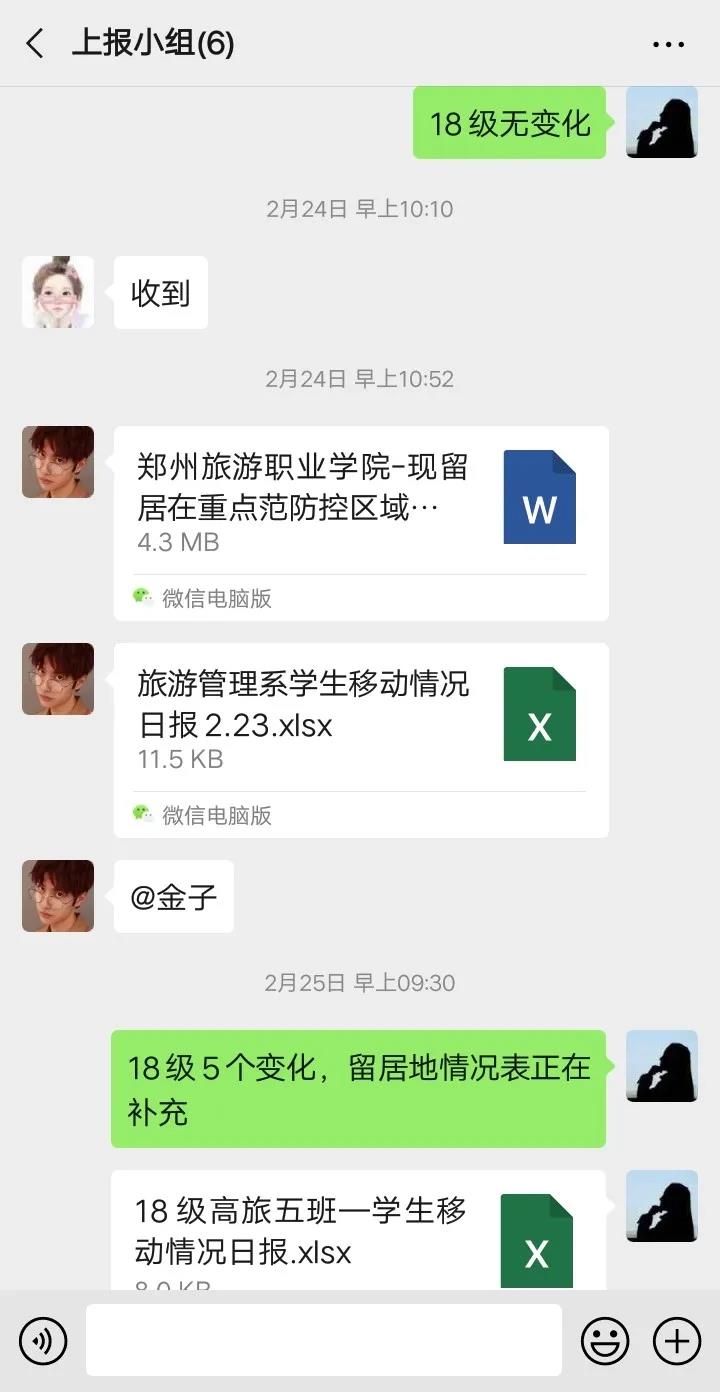Open own avatar beside 18级无变化
The width and height of the screenshot is (720, 1392).
tap(661, 122)
